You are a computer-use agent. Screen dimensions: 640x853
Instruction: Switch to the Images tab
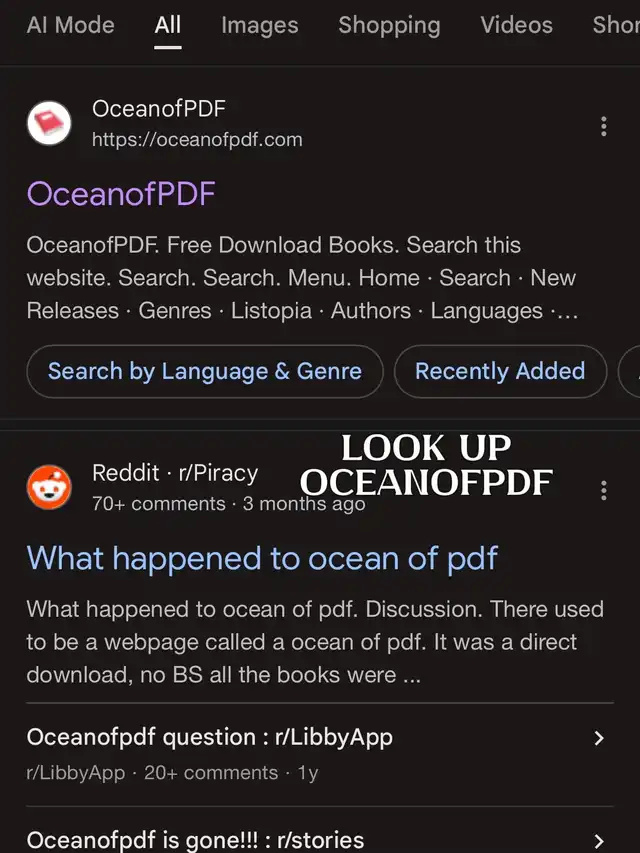[x=259, y=25]
